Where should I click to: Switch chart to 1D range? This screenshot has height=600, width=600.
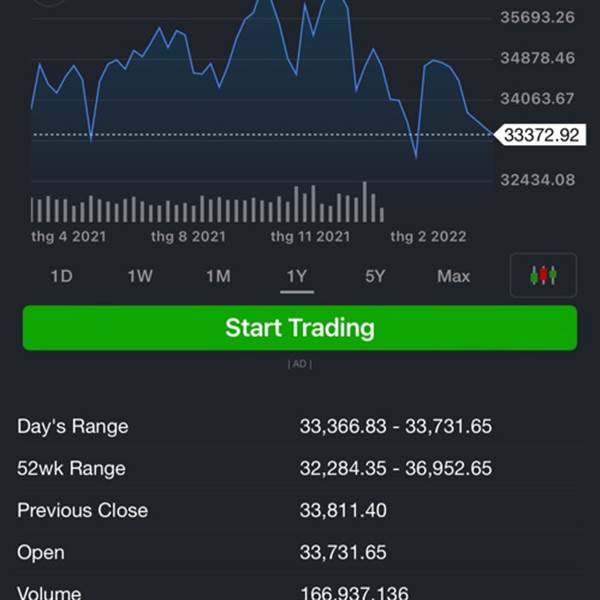click(x=62, y=276)
